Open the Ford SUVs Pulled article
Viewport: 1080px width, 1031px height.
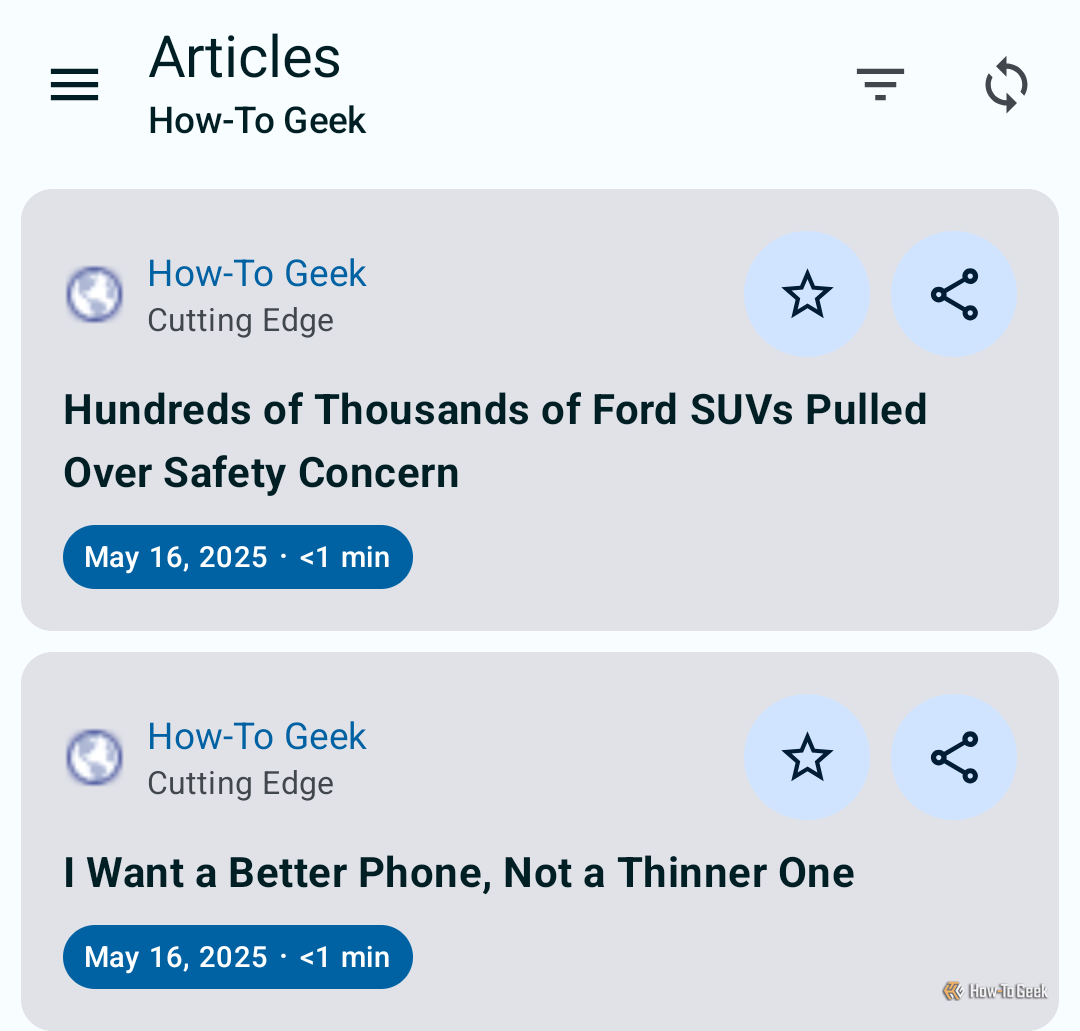pos(495,441)
